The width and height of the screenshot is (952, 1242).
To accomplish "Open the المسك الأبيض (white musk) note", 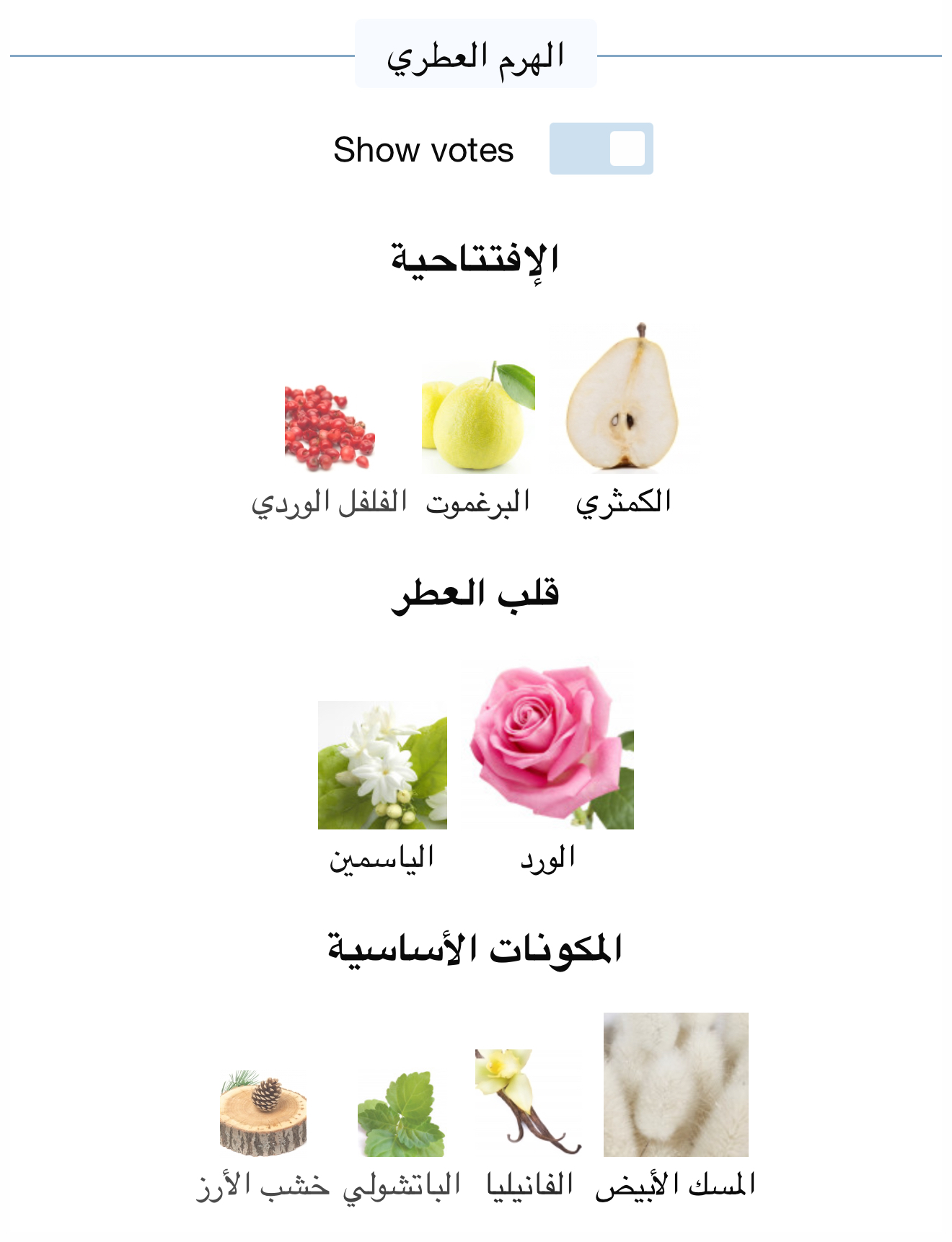I will [676, 1084].
